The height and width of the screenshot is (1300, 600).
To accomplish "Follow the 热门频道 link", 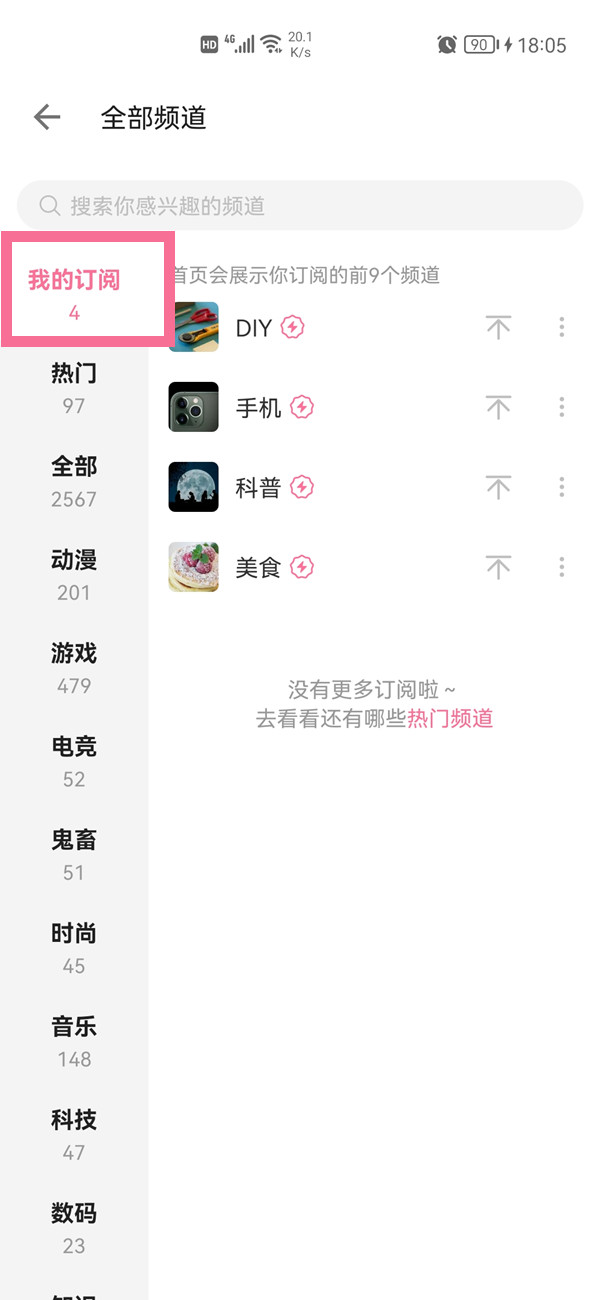I will 450,718.
